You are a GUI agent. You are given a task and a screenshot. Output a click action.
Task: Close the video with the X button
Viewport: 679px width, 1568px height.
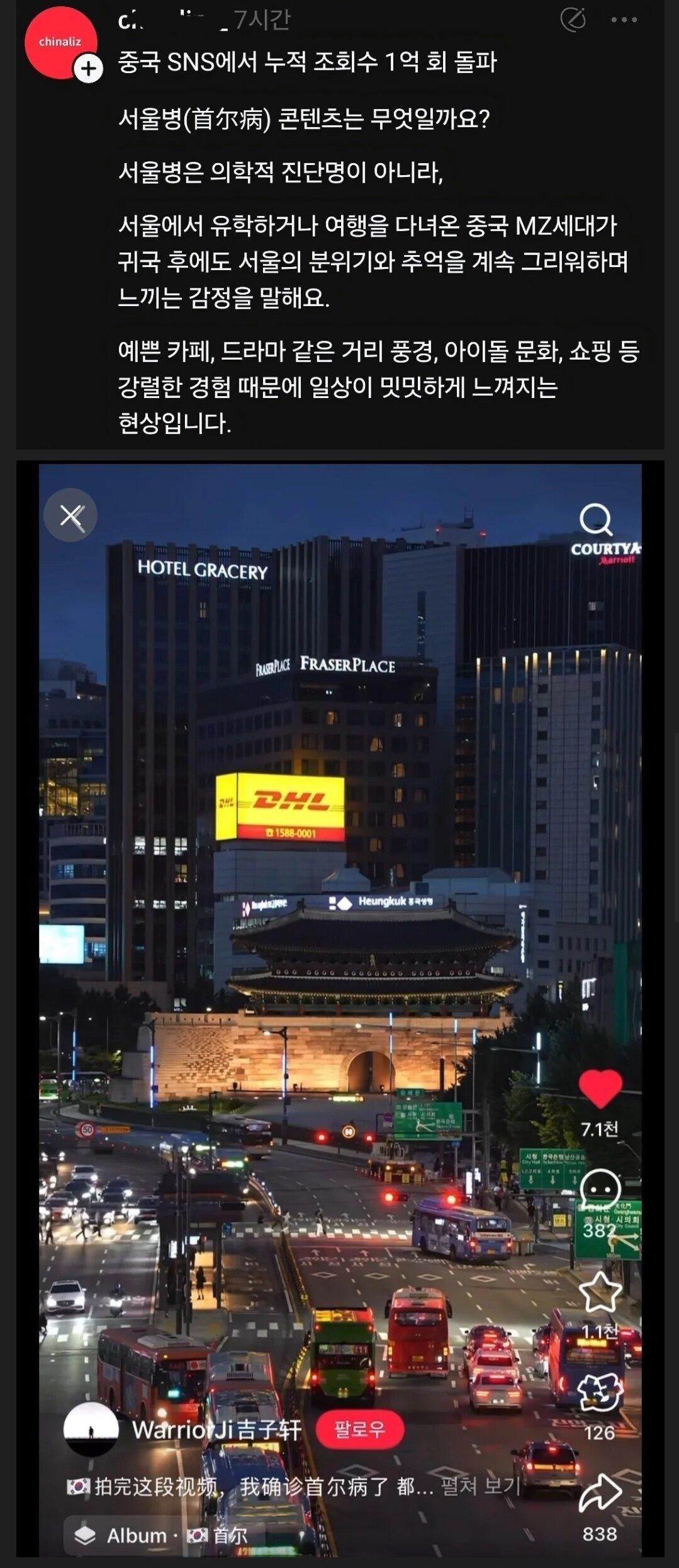[70, 515]
